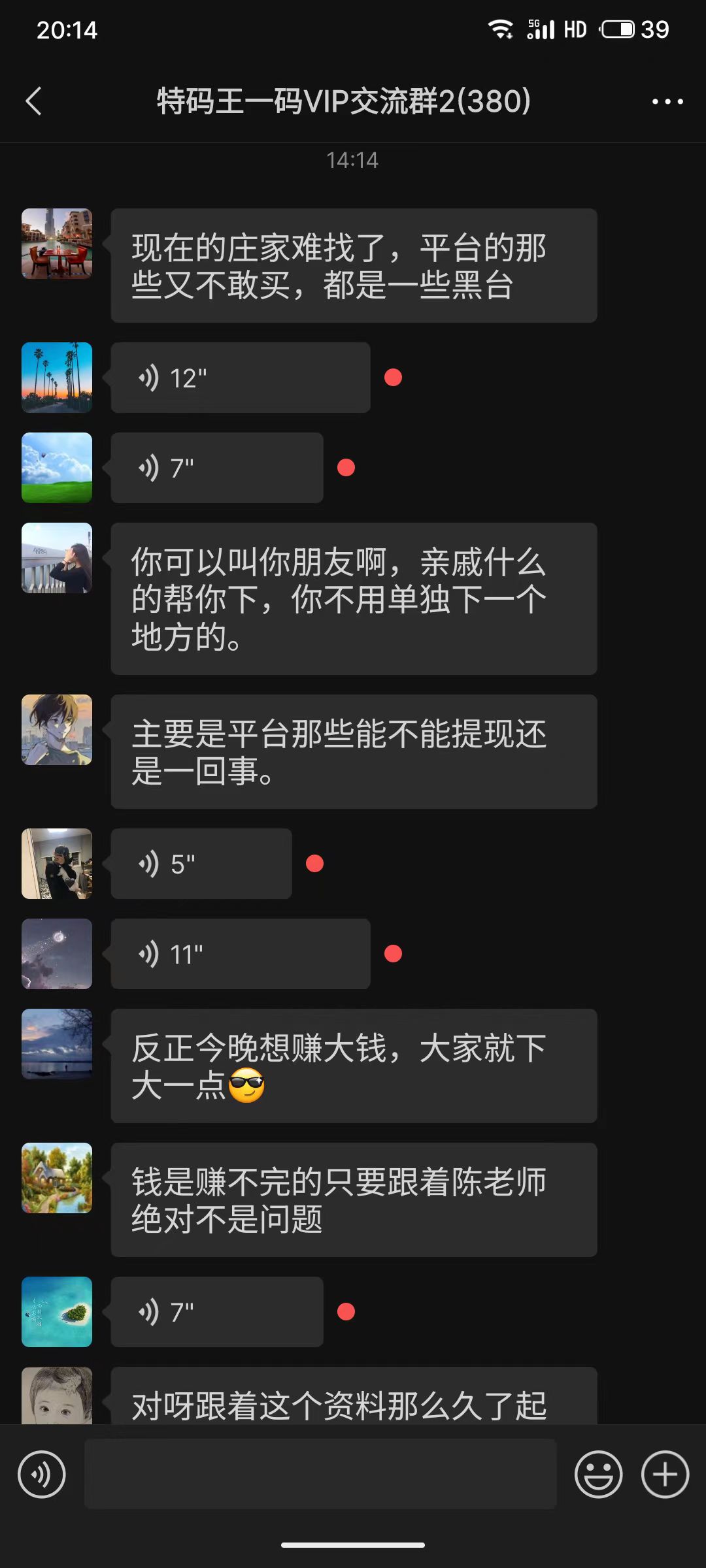The image size is (706, 1568).
Task: Open the group chat overflow menu
Action: [667, 101]
